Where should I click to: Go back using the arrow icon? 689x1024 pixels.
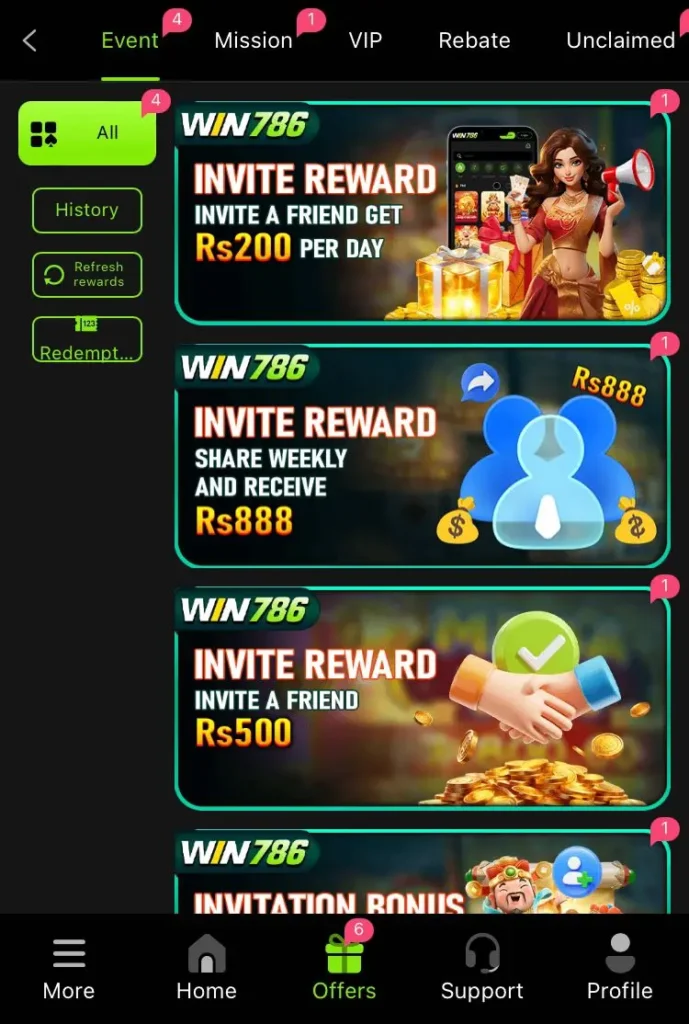point(30,40)
